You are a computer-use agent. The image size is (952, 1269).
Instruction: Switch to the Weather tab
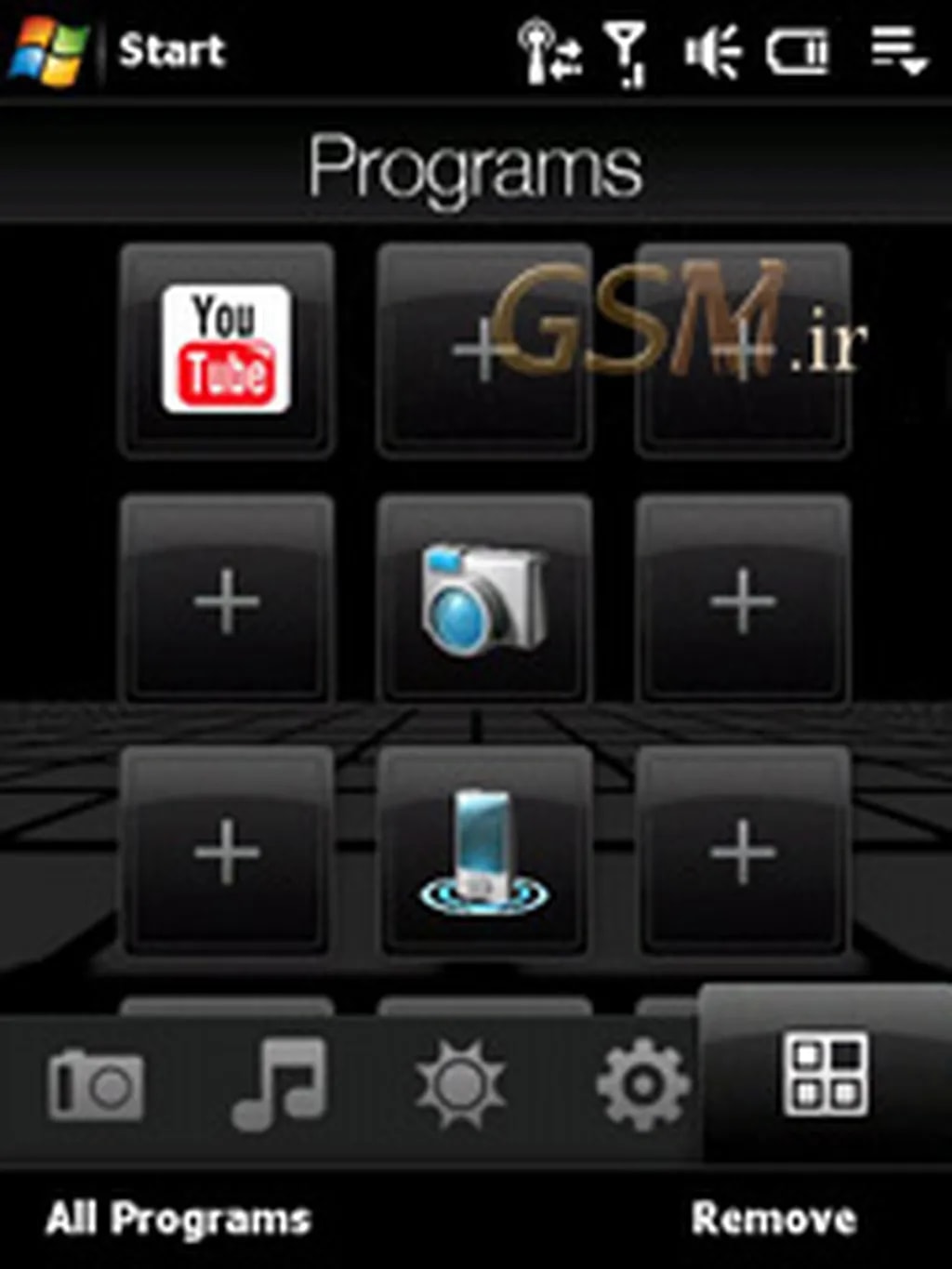(459, 1084)
